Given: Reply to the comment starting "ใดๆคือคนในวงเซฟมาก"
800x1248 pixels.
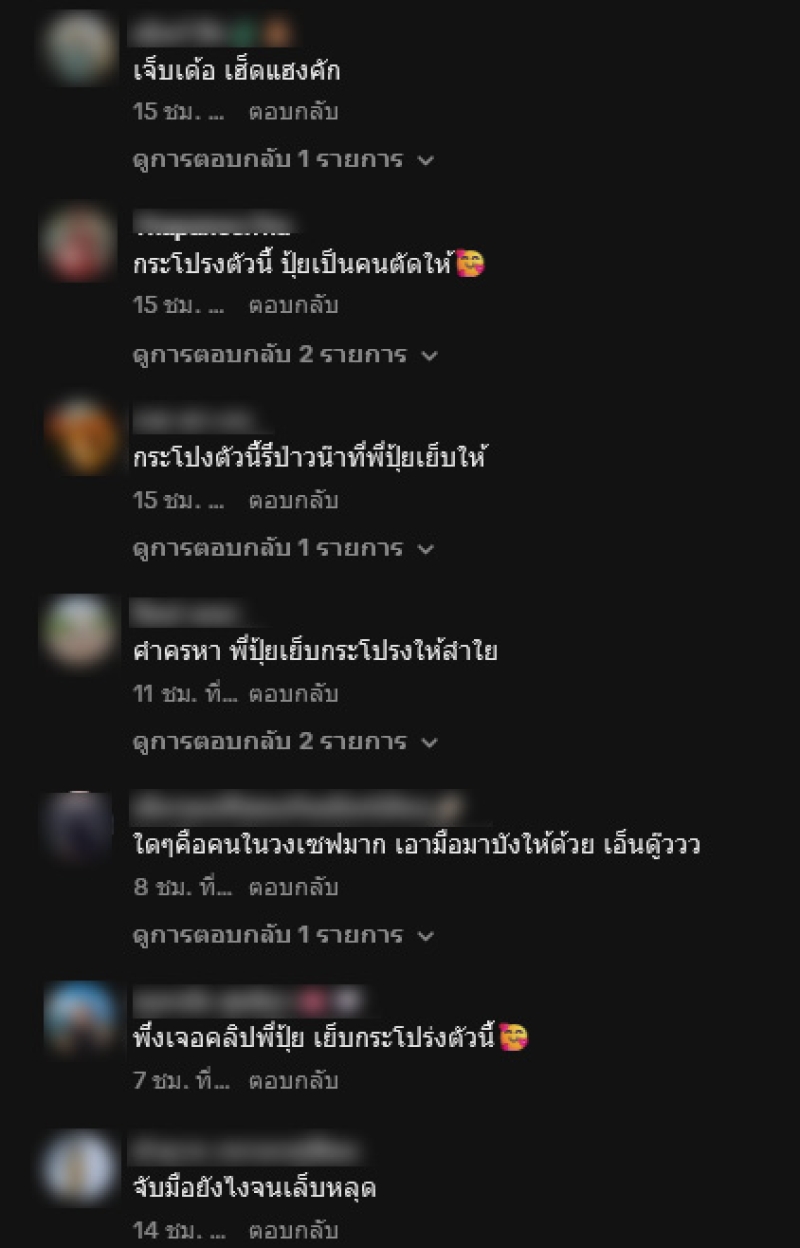Looking at the screenshot, I should [293, 888].
